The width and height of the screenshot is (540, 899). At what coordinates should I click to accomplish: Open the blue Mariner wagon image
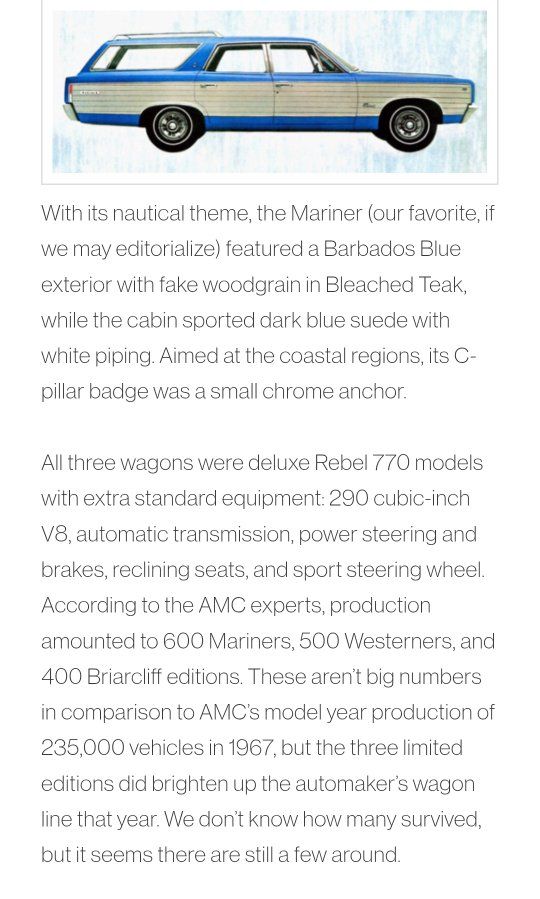click(x=269, y=91)
